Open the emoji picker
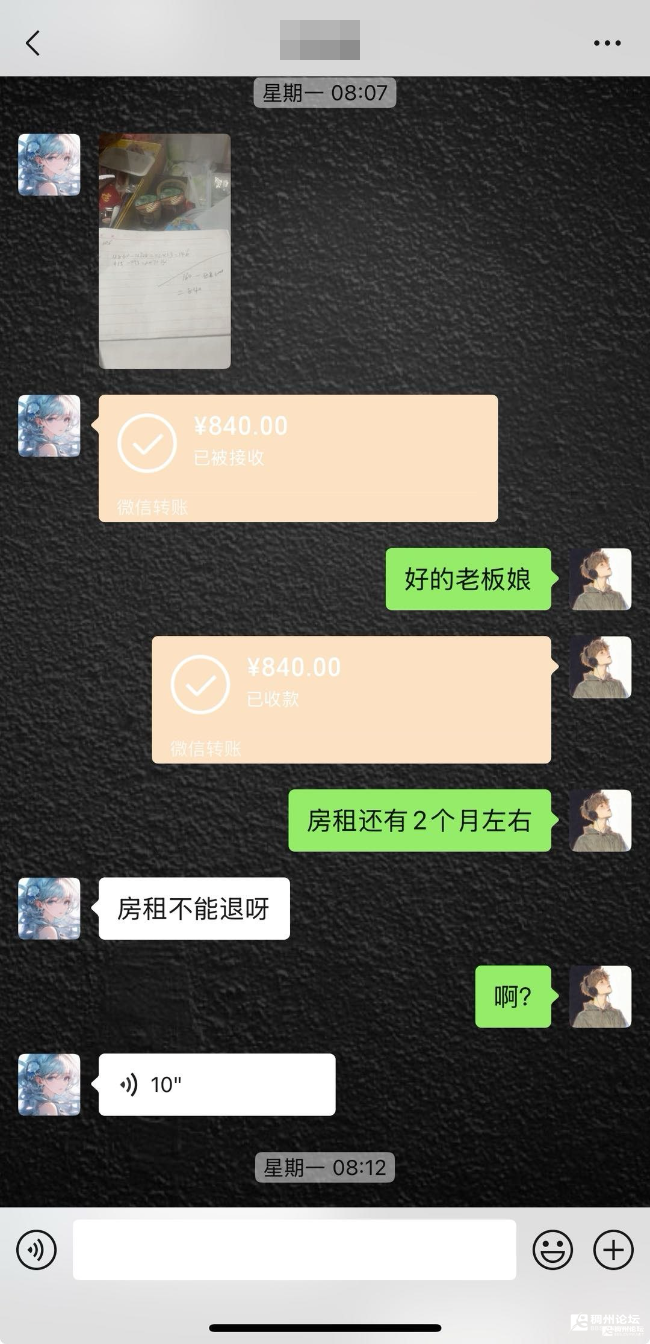 [552, 1249]
